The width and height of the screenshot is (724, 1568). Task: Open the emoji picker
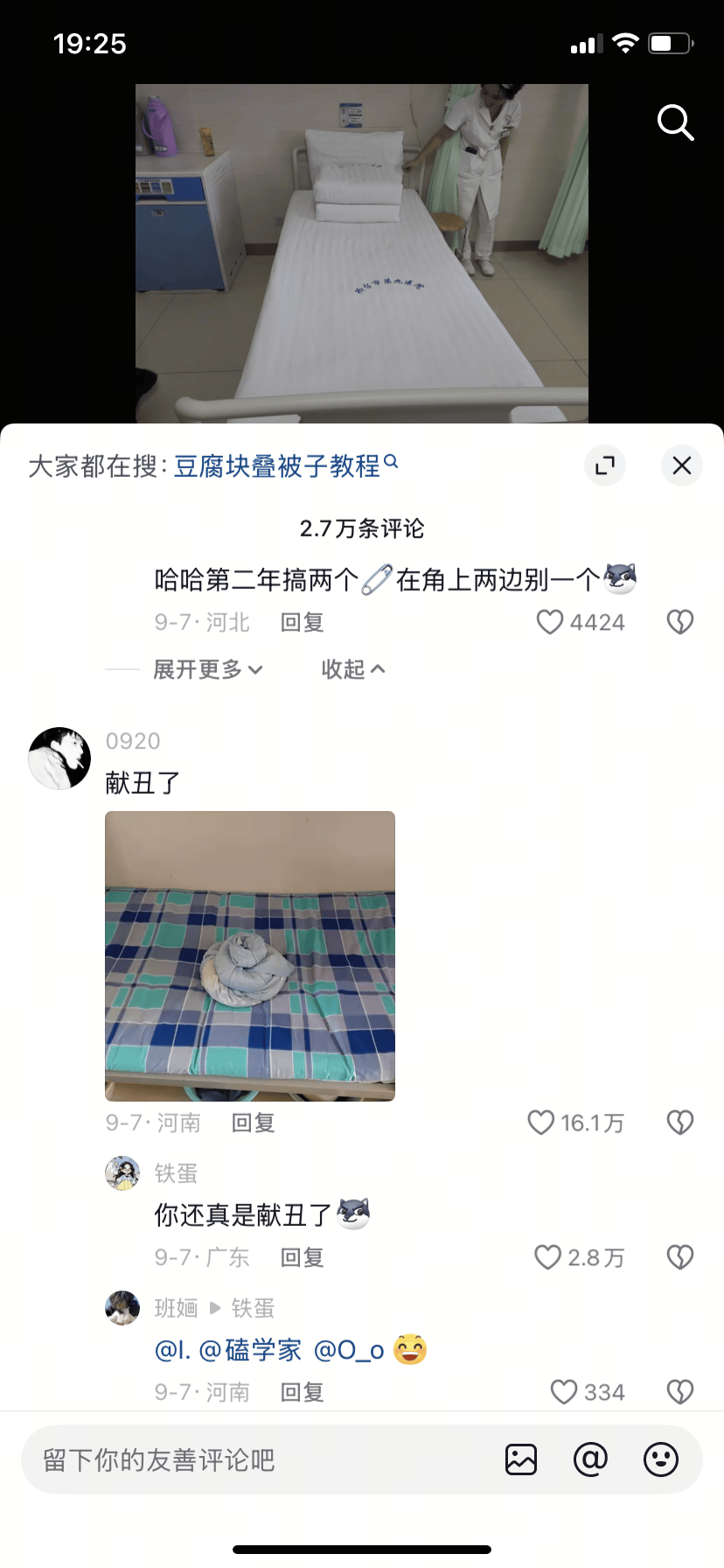[x=661, y=1459]
